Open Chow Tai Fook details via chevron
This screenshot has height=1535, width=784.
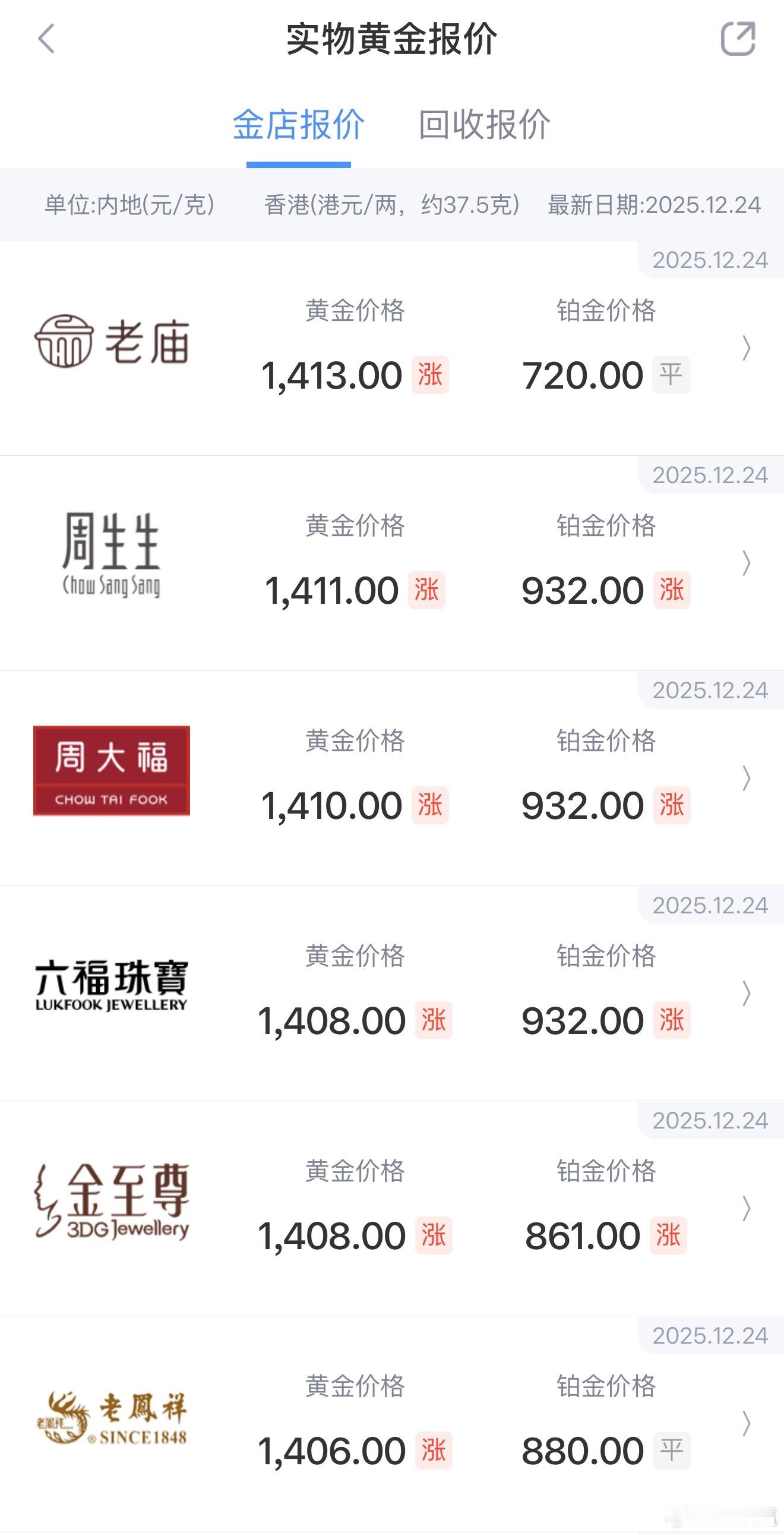tap(747, 778)
